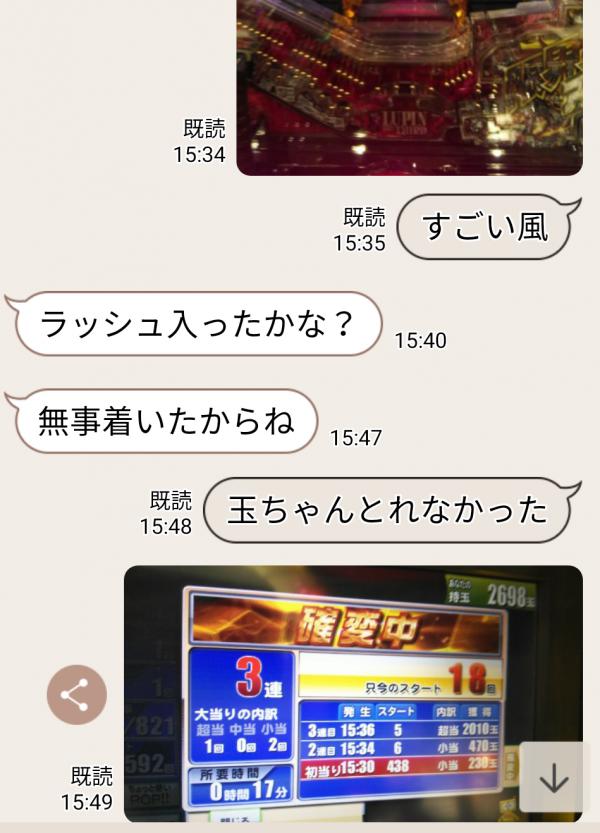Share the pachinko screen photo
The height and width of the screenshot is (833, 600).
(x=77, y=695)
